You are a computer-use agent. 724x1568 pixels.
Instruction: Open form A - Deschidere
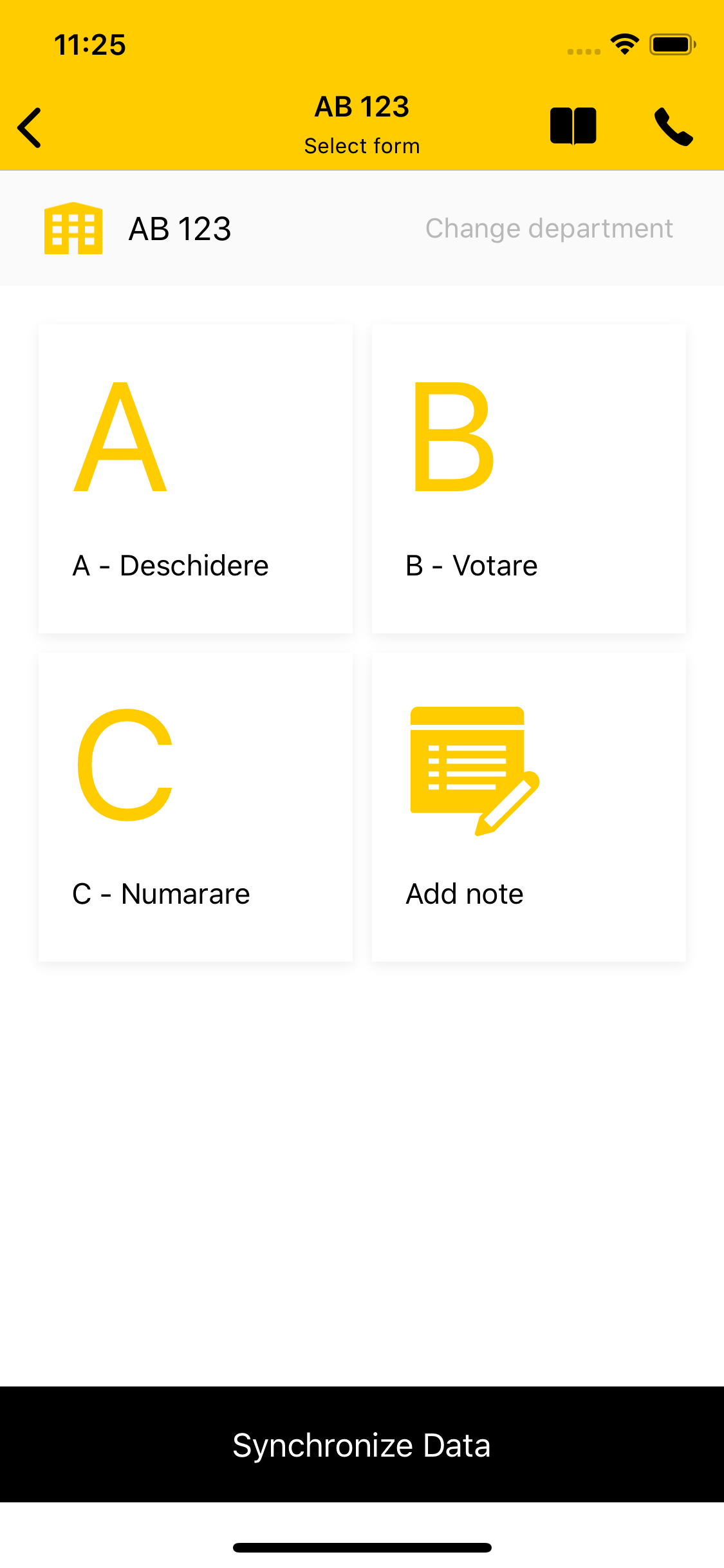click(x=196, y=479)
